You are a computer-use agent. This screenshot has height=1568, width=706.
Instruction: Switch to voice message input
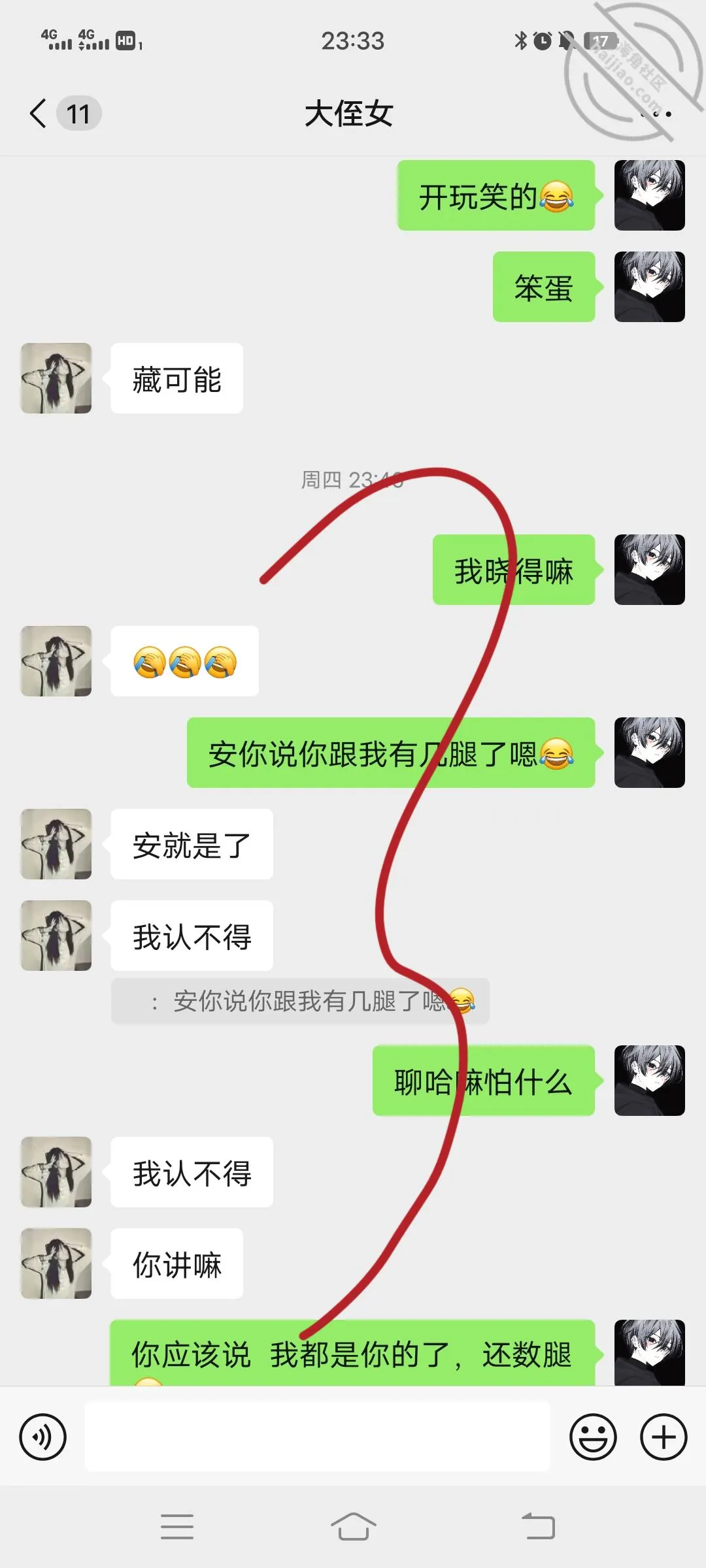[43, 1437]
